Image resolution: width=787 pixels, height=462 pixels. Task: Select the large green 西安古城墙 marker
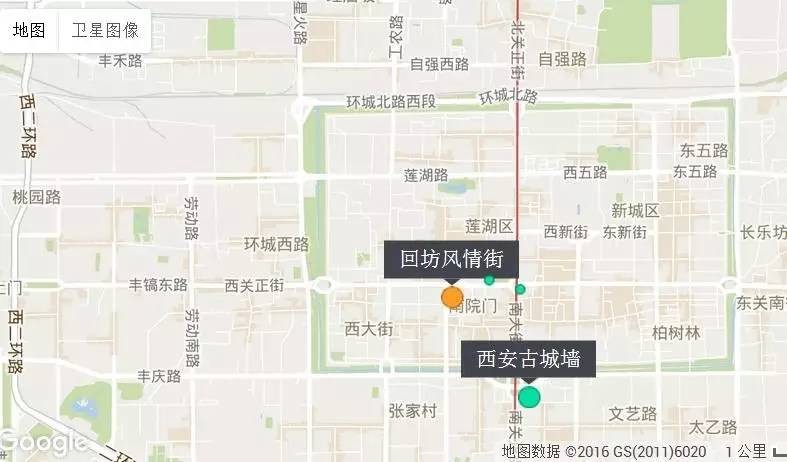529,397
